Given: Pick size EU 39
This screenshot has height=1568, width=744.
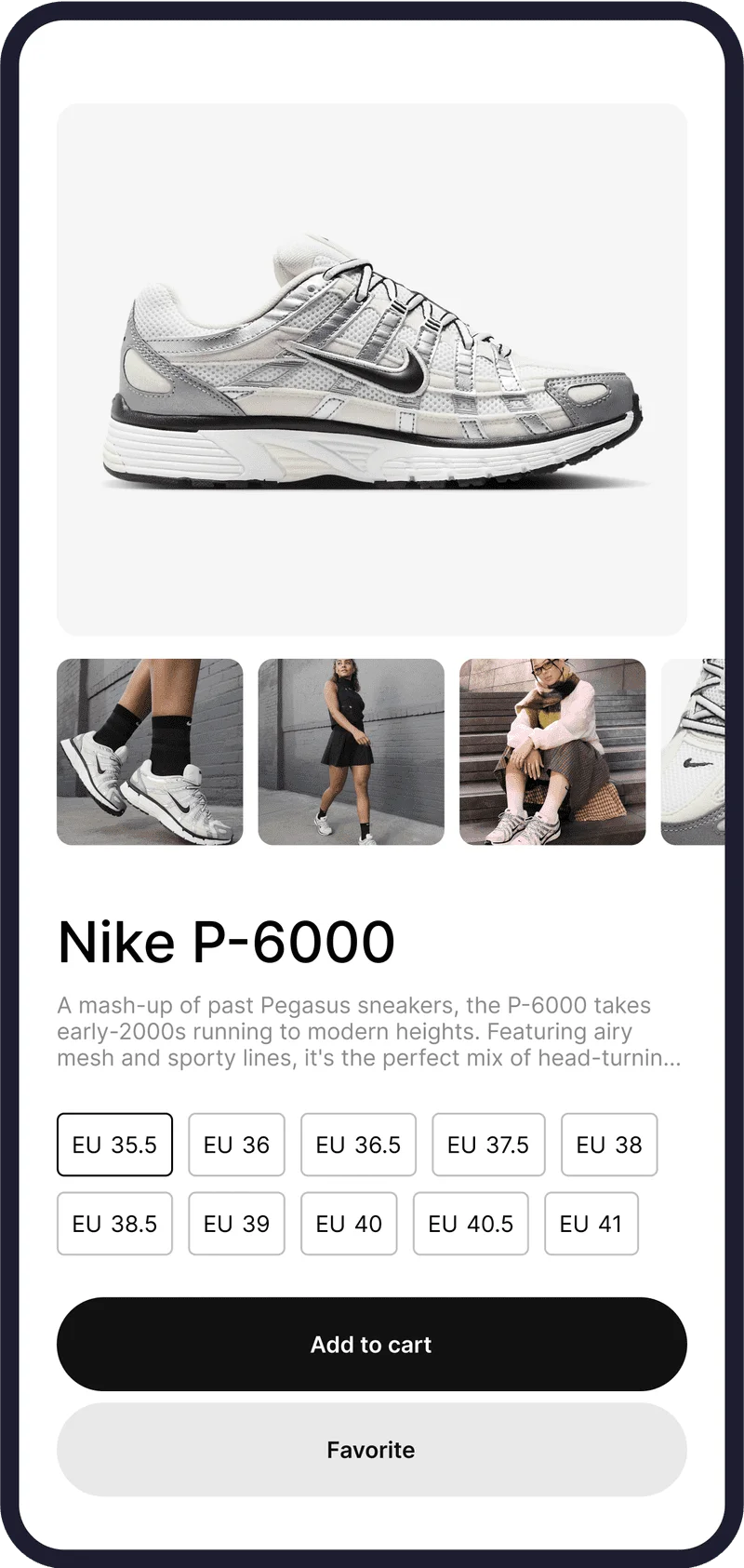Looking at the screenshot, I should tap(236, 1224).
